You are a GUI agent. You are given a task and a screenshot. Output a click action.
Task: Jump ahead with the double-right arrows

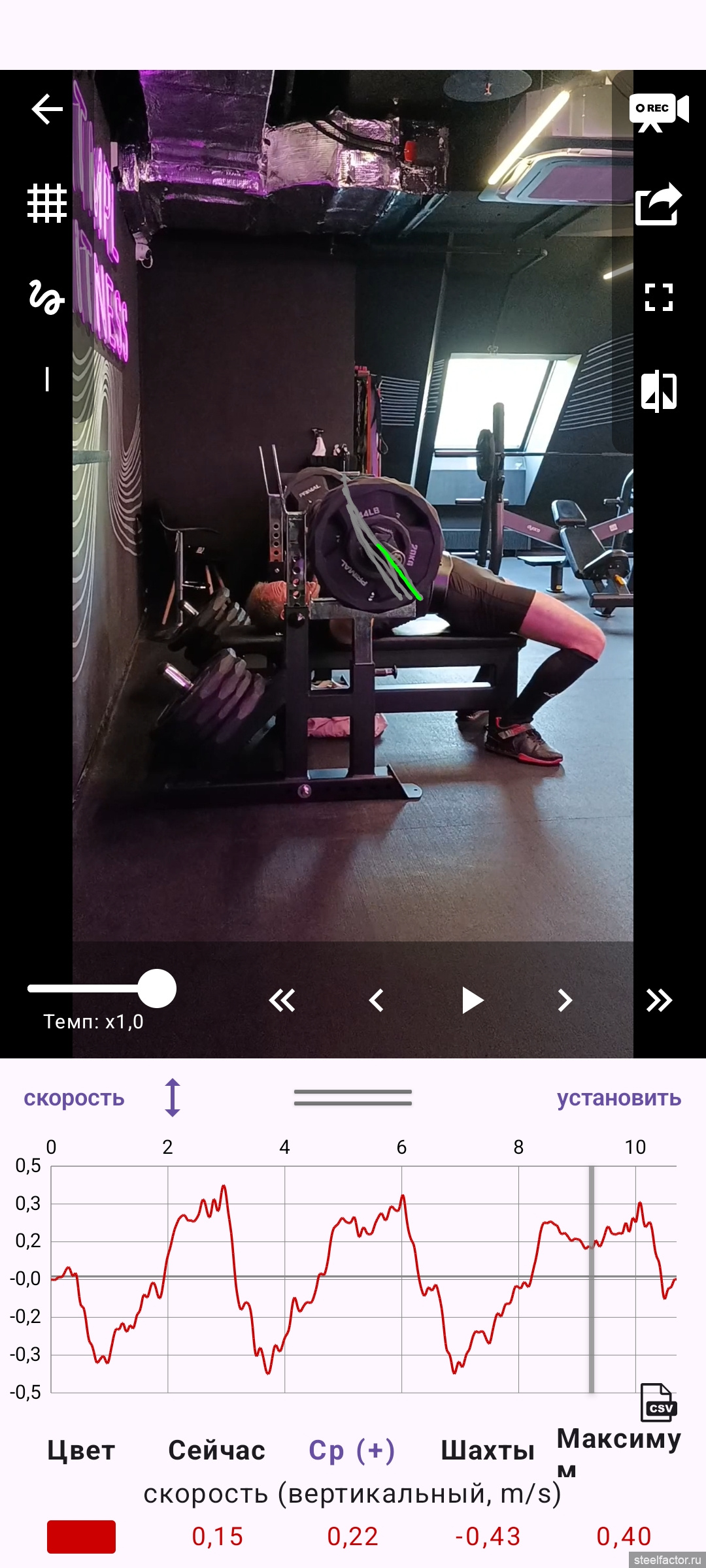coord(658,1000)
